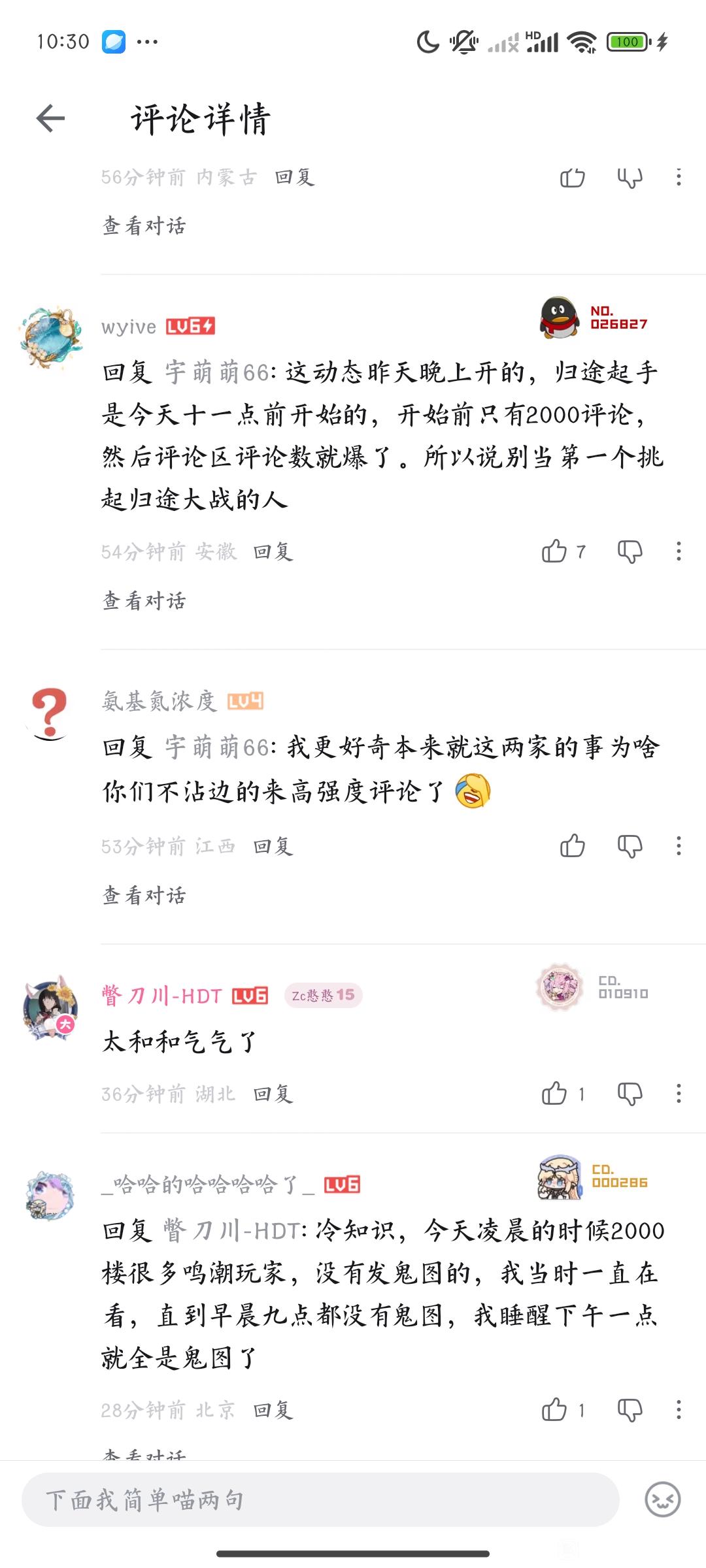The image size is (706, 1568).
Task: Go back from the 评论详情 page
Action: pyautogui.click(x=50, y=118)
